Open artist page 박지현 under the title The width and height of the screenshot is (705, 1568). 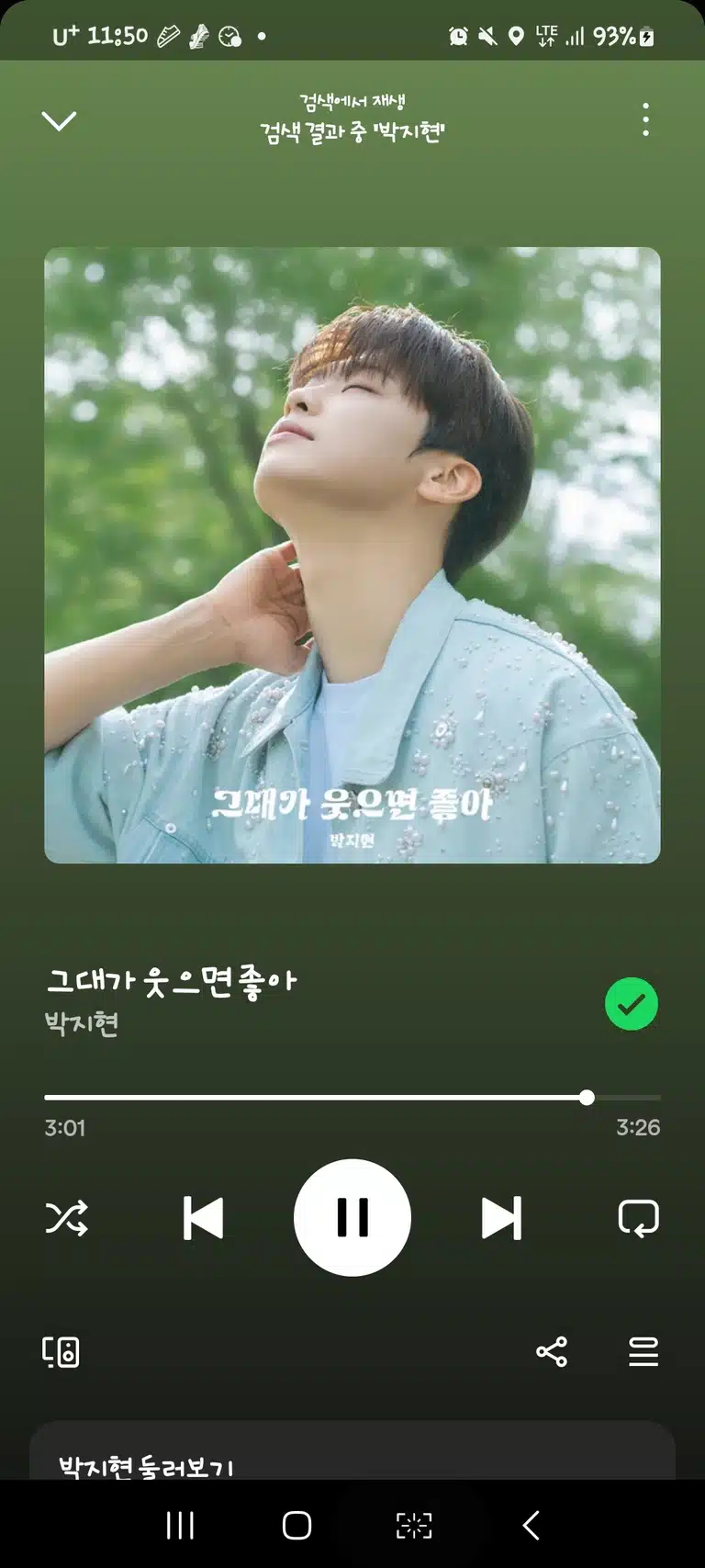82,1023
